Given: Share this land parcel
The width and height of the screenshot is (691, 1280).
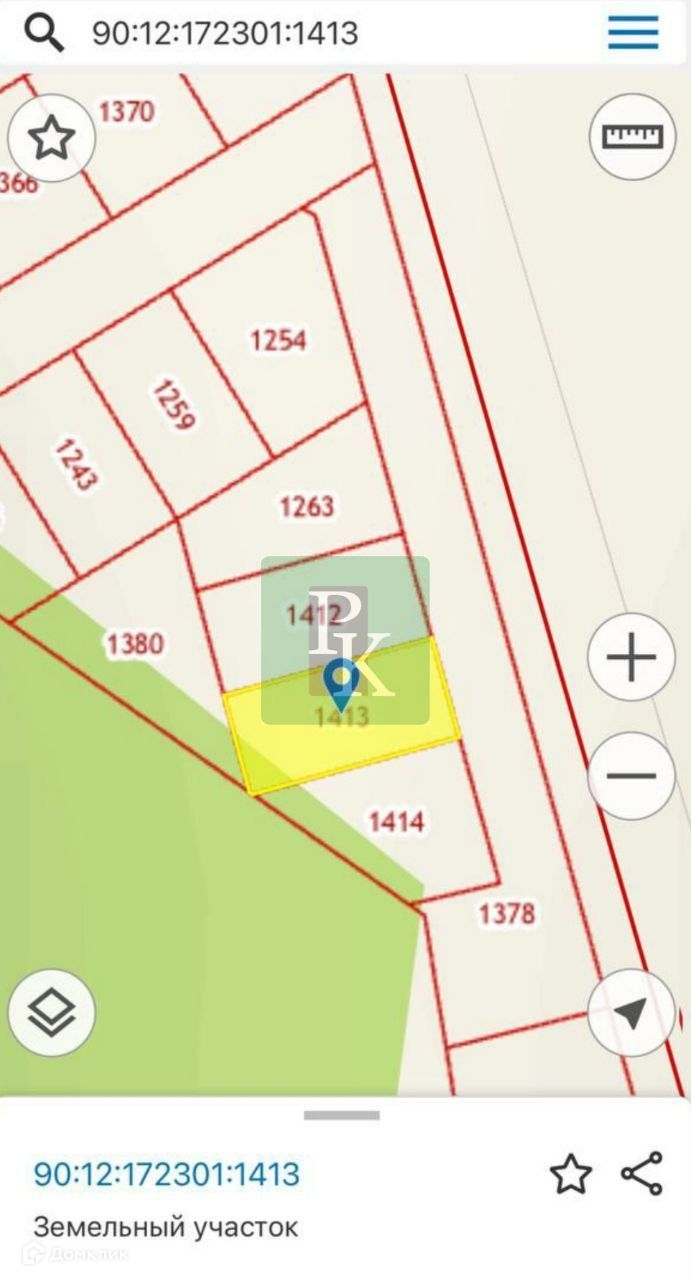Looking at the screenshot, I should (642, 1174).
